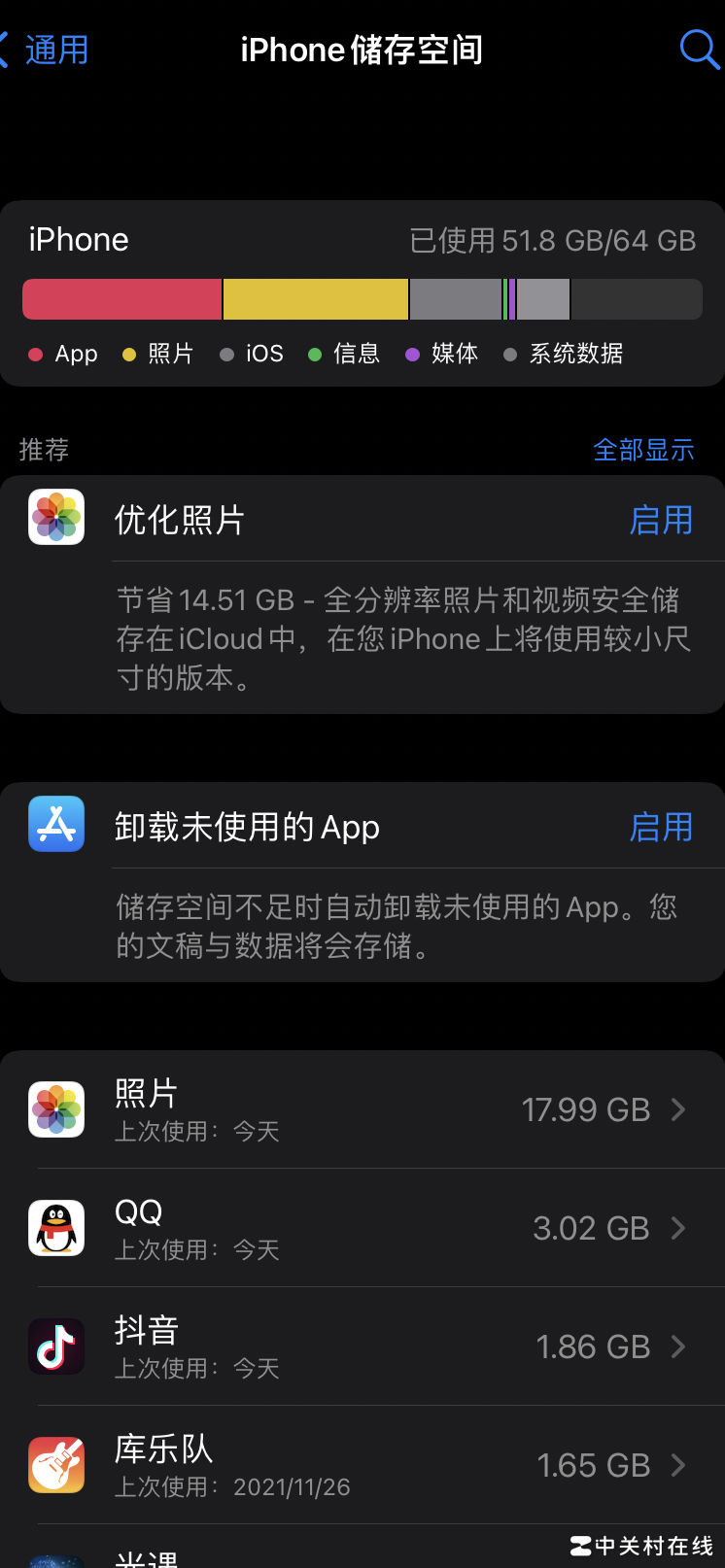Show all recommendations via 全部显示
Viewport: 725px width, 1568px height.
click(x=643, y=450)
